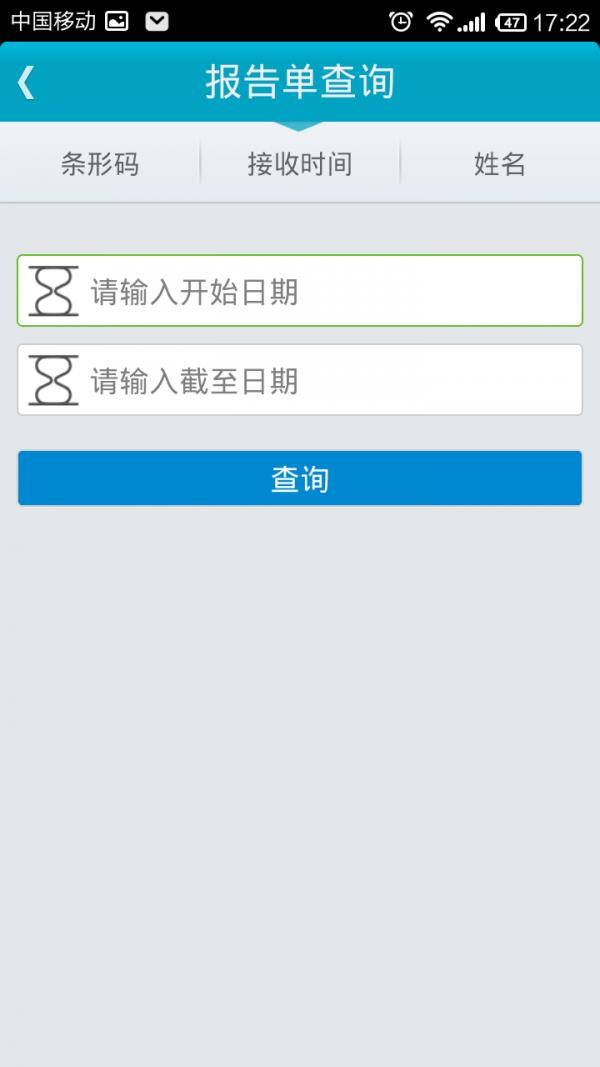Tap the 请输入截至日期 field

click(300, 380)
